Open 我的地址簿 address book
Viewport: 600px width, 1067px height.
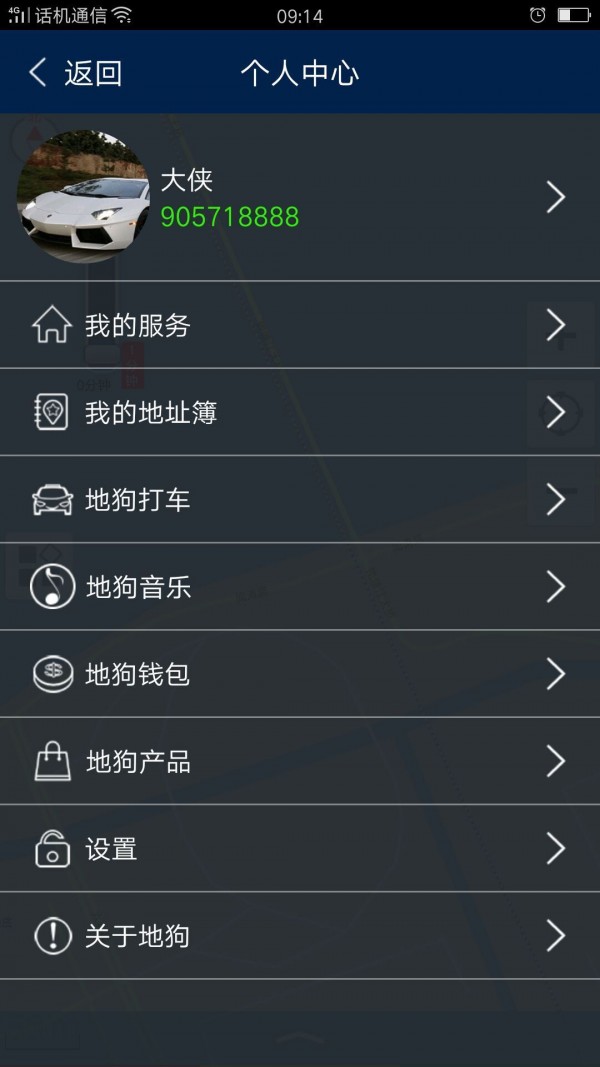pyautogui.click(x=300, y=412)
